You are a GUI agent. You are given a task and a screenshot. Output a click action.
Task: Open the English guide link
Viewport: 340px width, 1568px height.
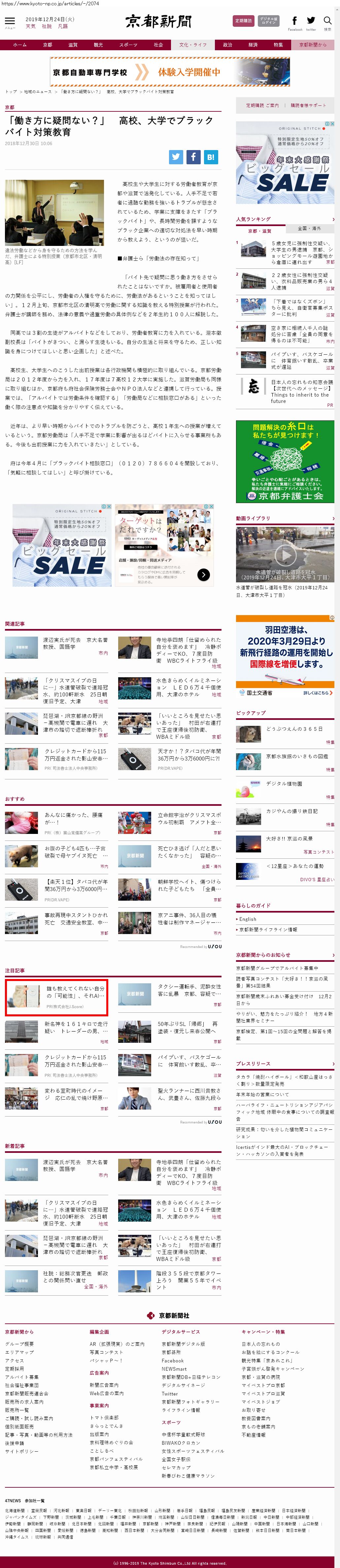[x=248, y=919]
